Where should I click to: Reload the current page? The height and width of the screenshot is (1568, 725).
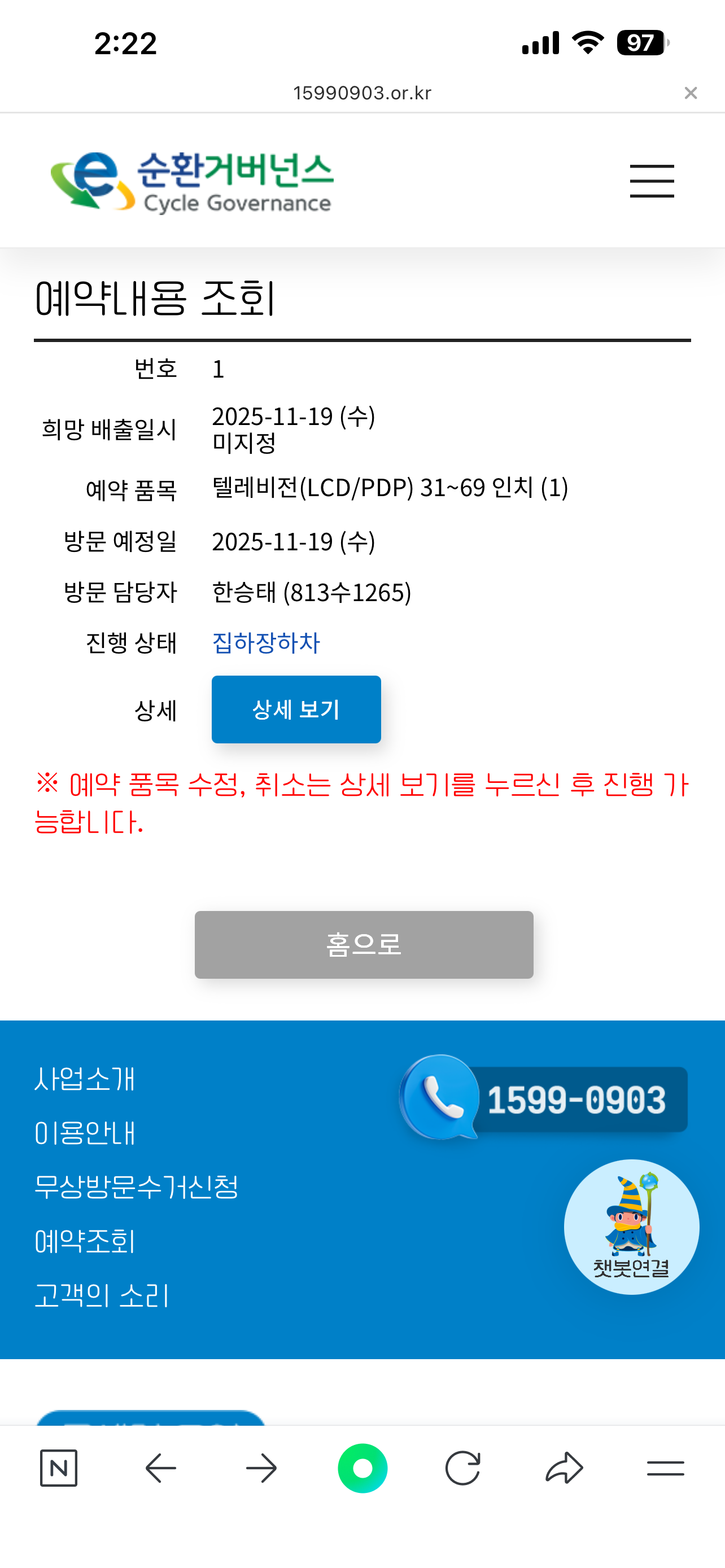tap(462, 1468)
